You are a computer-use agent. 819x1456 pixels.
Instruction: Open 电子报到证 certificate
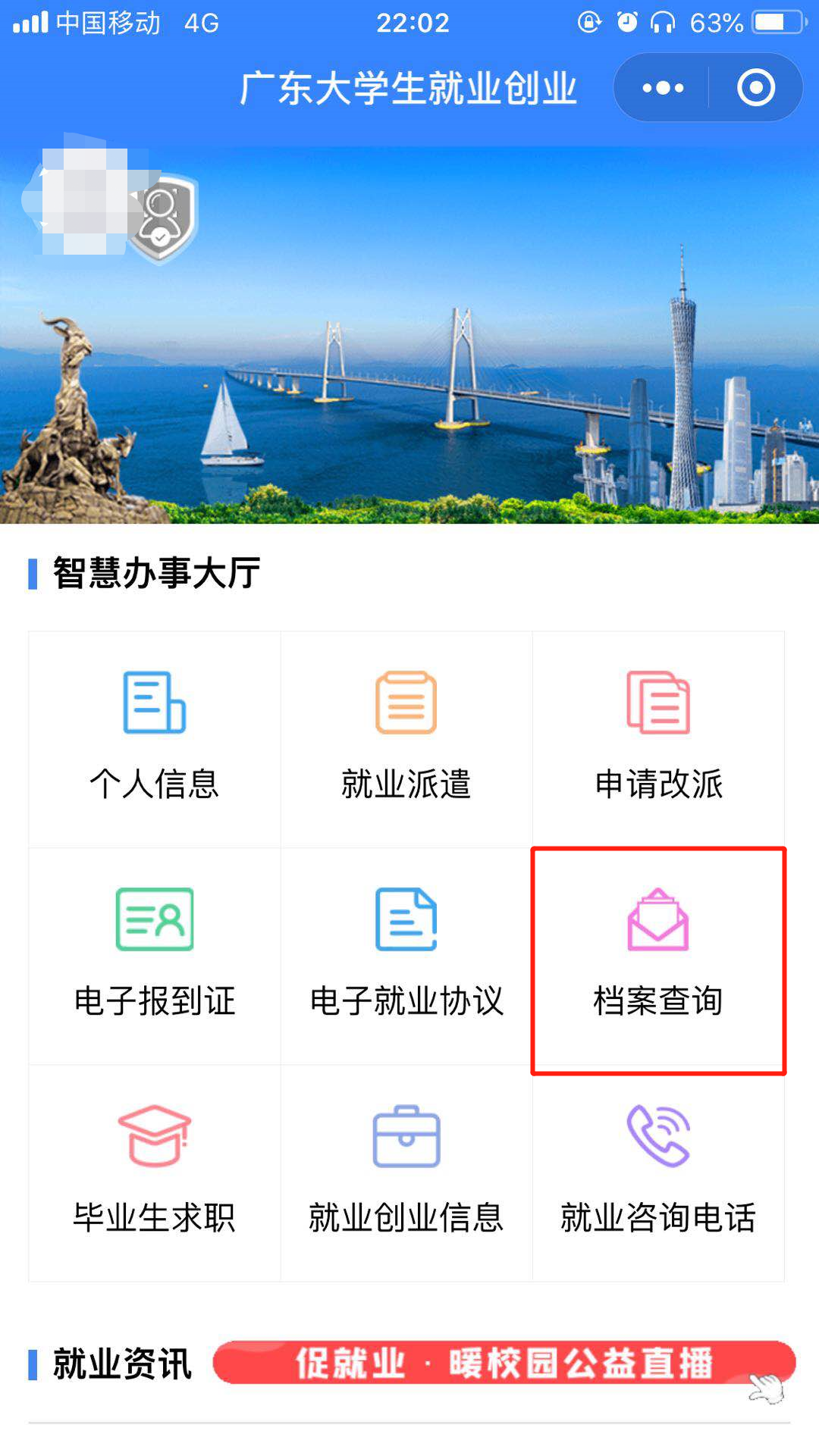coord(155,956)
